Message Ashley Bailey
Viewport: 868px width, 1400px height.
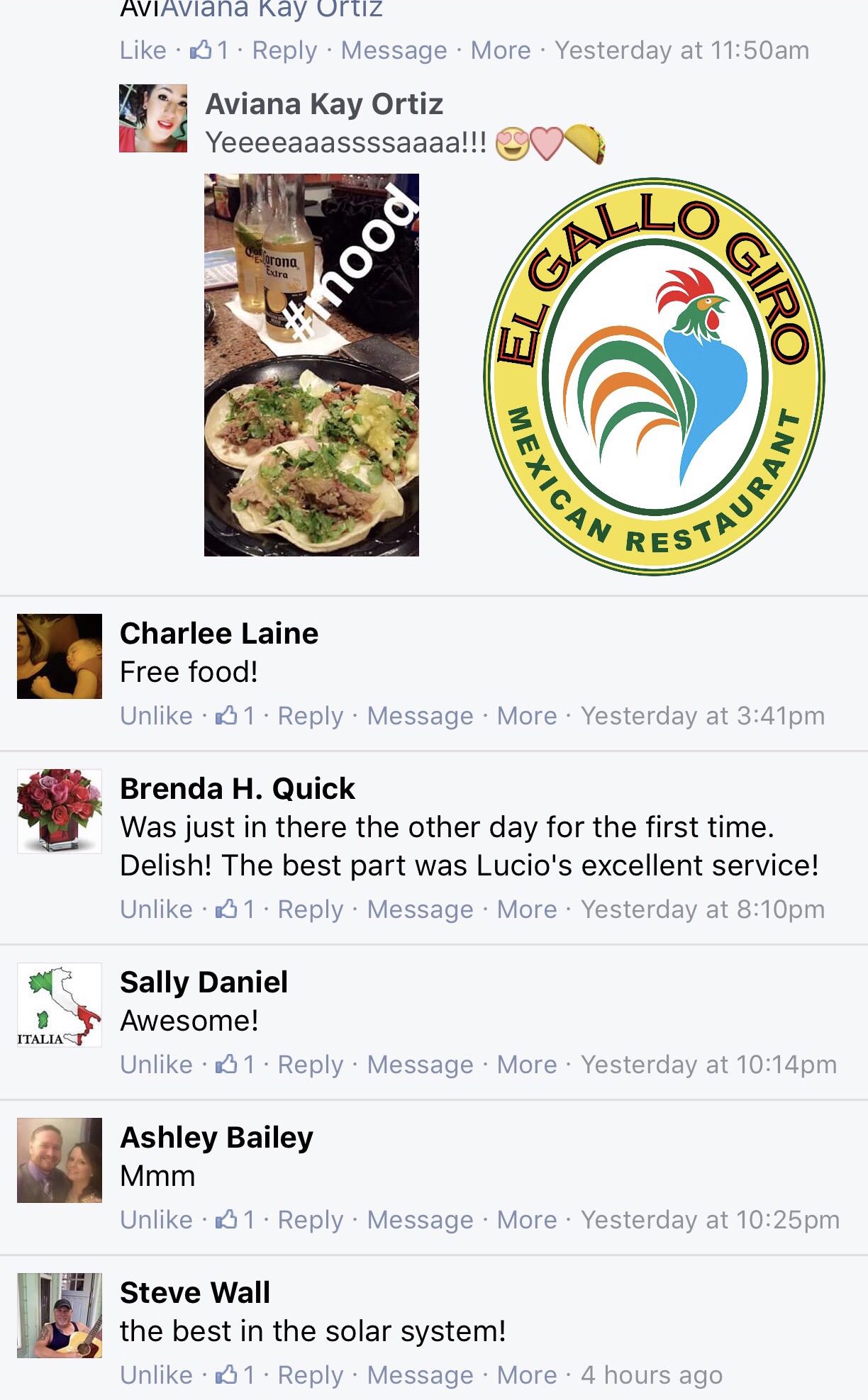tap(420, 1220)
